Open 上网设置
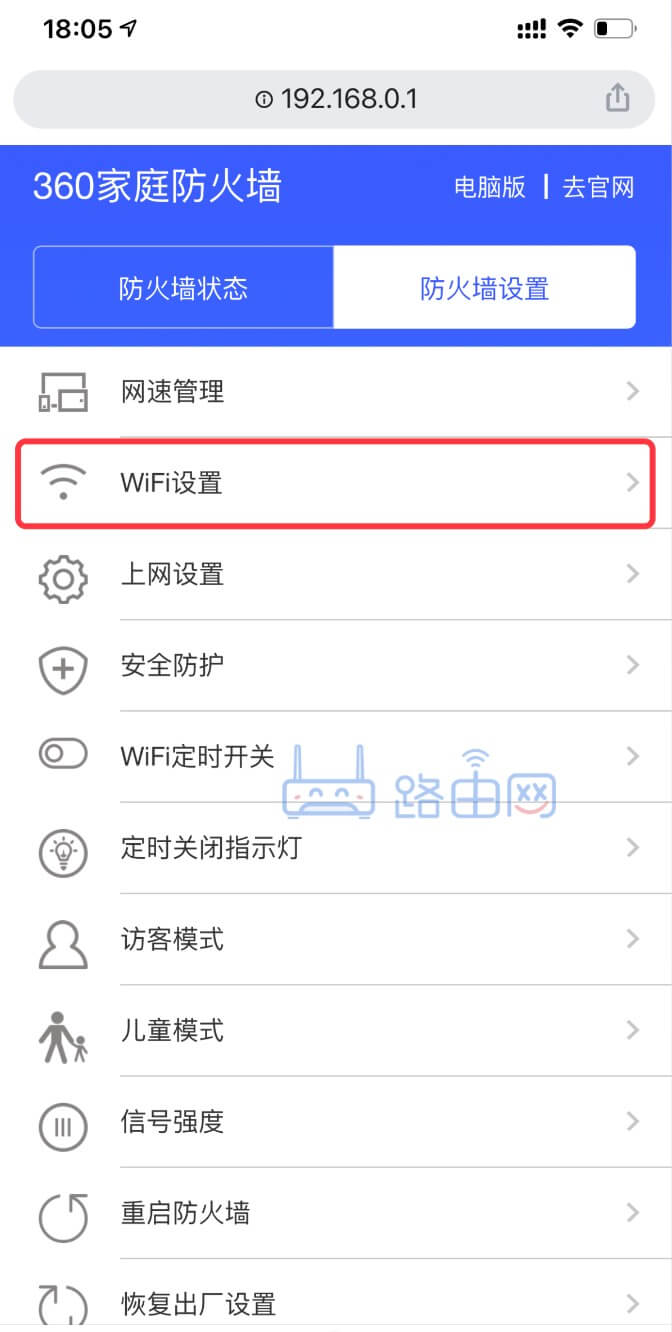The image size is (672, 1332). coord(336,574)
